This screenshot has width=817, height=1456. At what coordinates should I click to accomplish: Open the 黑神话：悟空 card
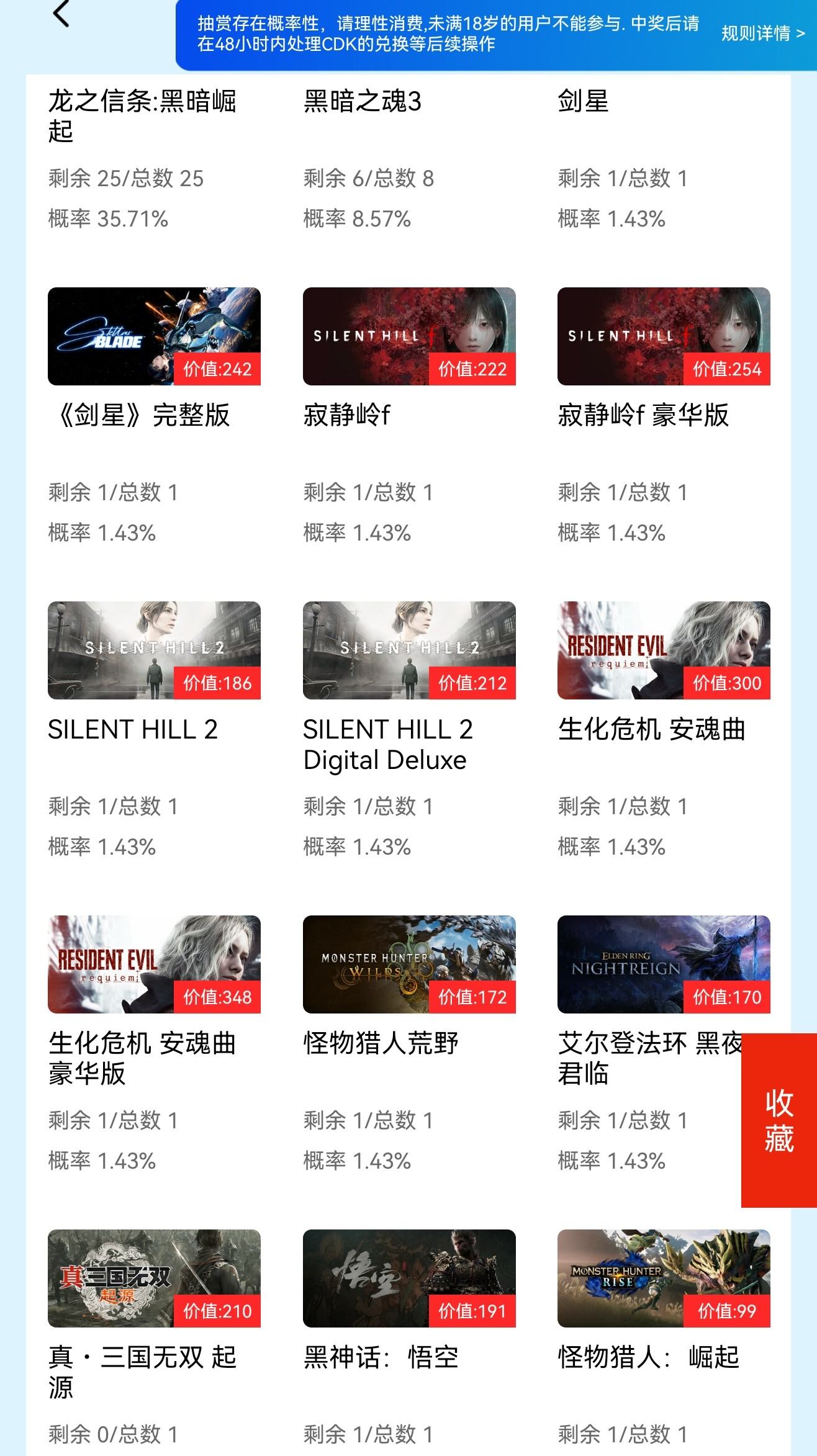click(x=409, y=1278)
